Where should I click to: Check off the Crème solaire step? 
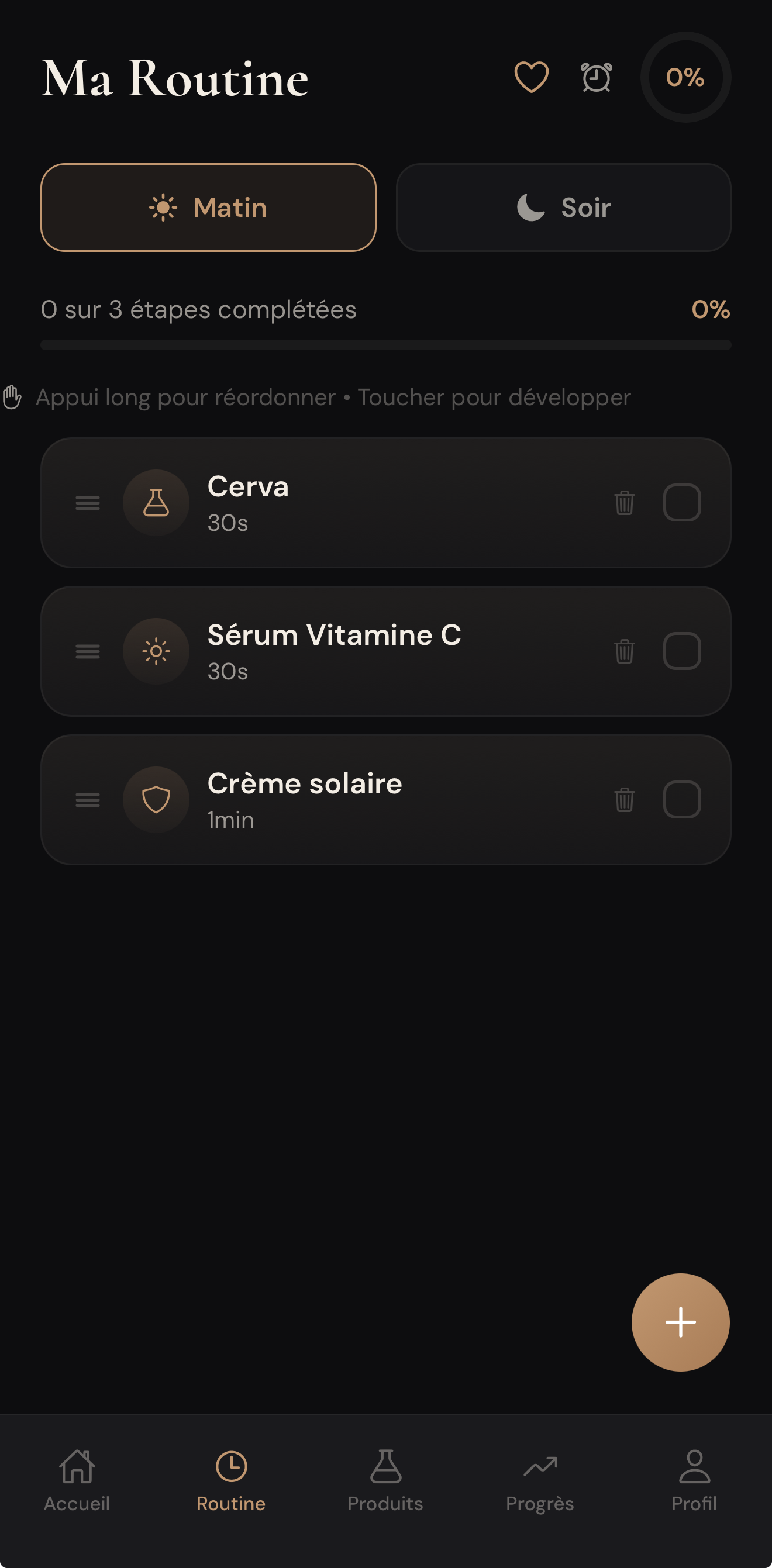click(681, 799)
